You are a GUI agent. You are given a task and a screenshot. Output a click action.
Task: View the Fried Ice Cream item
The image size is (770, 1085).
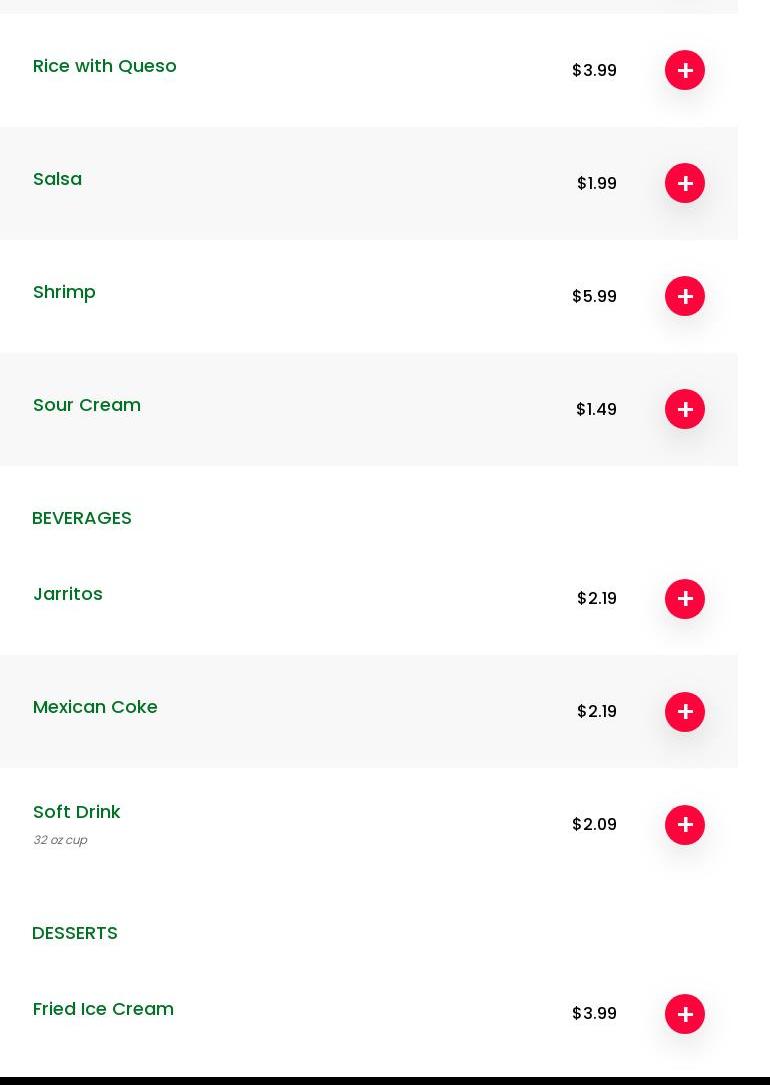point(103,1009)
